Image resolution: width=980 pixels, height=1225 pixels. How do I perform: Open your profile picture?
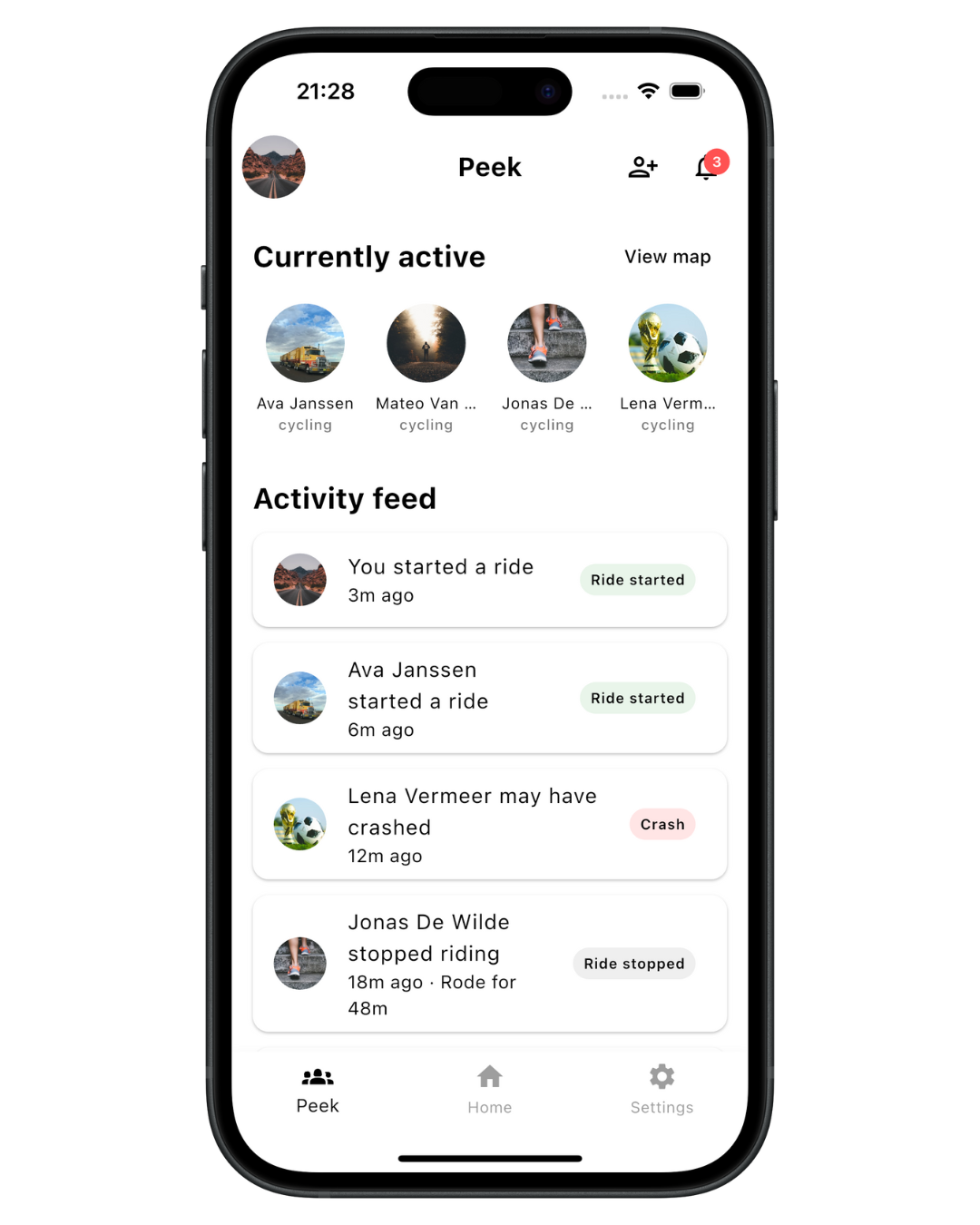[x=273, y=167]
